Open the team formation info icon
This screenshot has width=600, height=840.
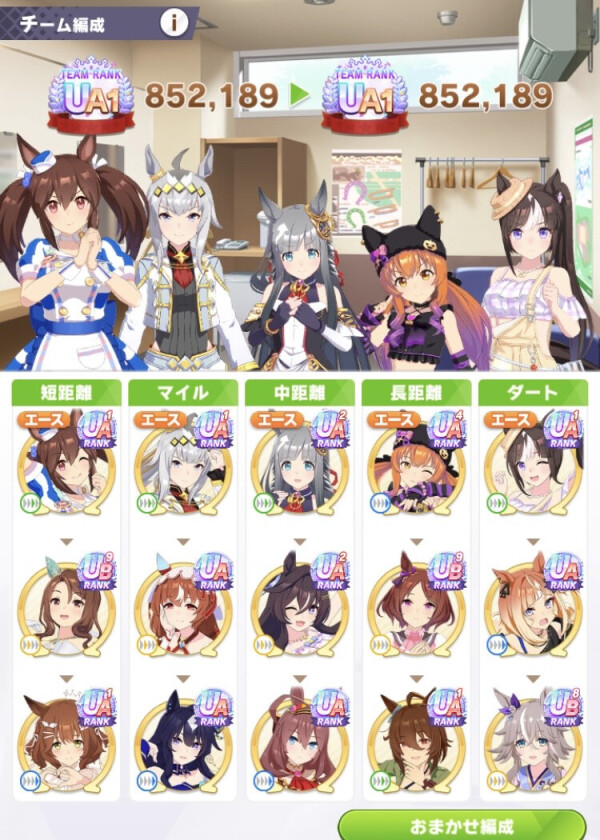pos(174,22)
